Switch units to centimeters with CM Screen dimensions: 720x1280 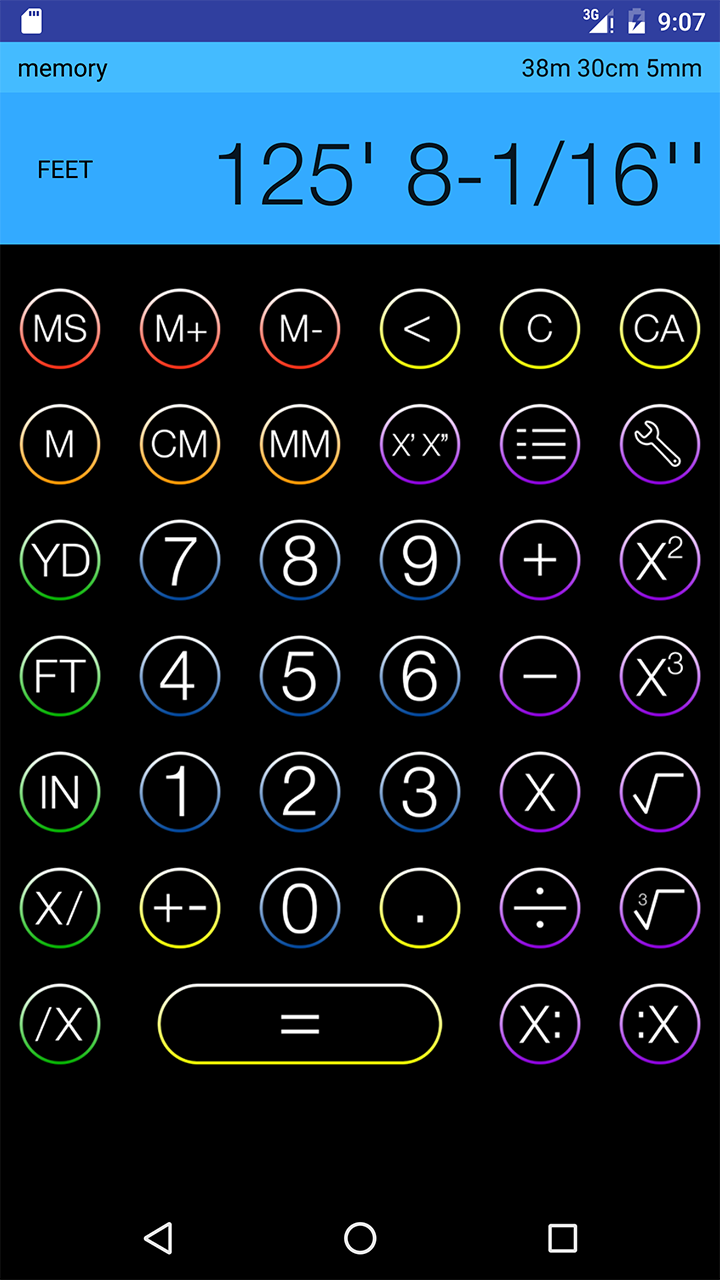[180, 444]
